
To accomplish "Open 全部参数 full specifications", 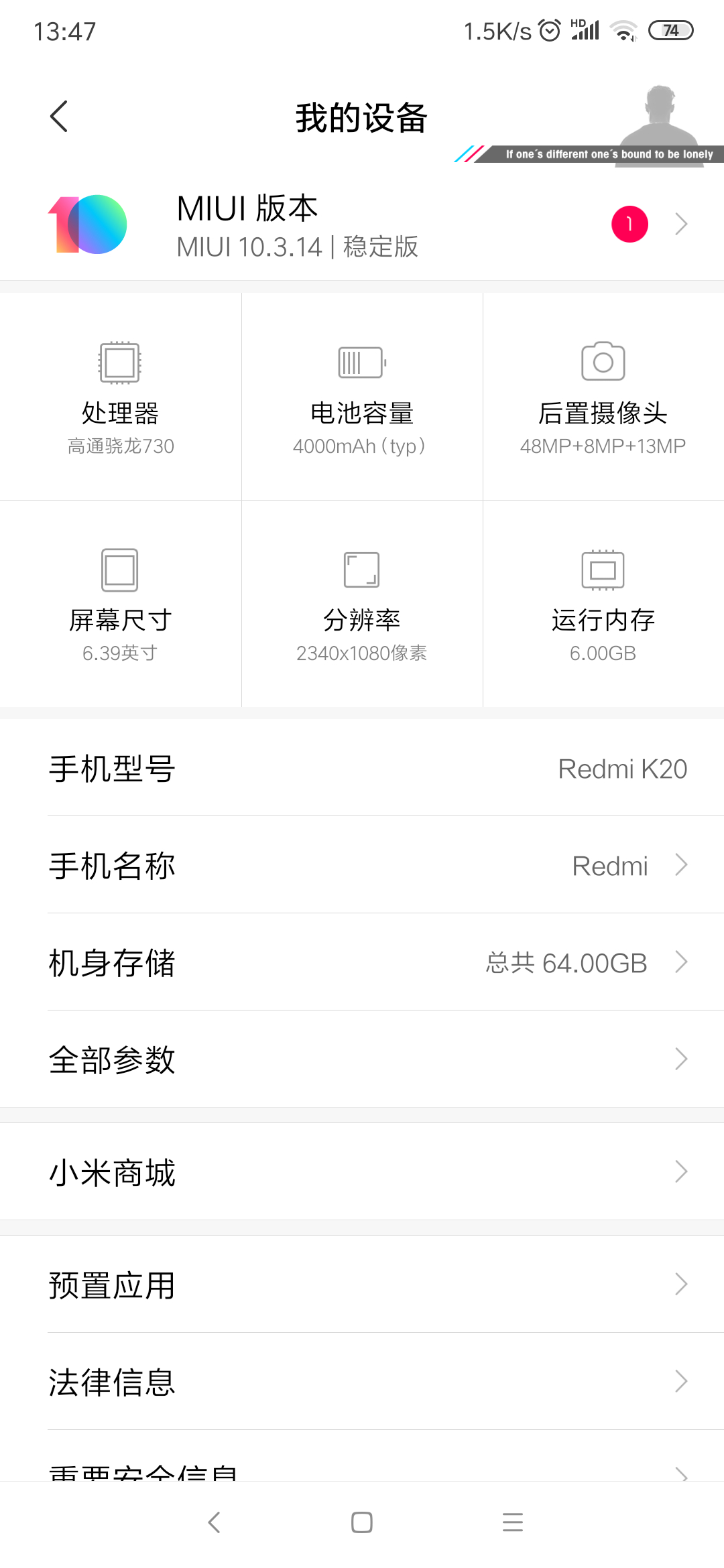I will (x=362, y=1059).
